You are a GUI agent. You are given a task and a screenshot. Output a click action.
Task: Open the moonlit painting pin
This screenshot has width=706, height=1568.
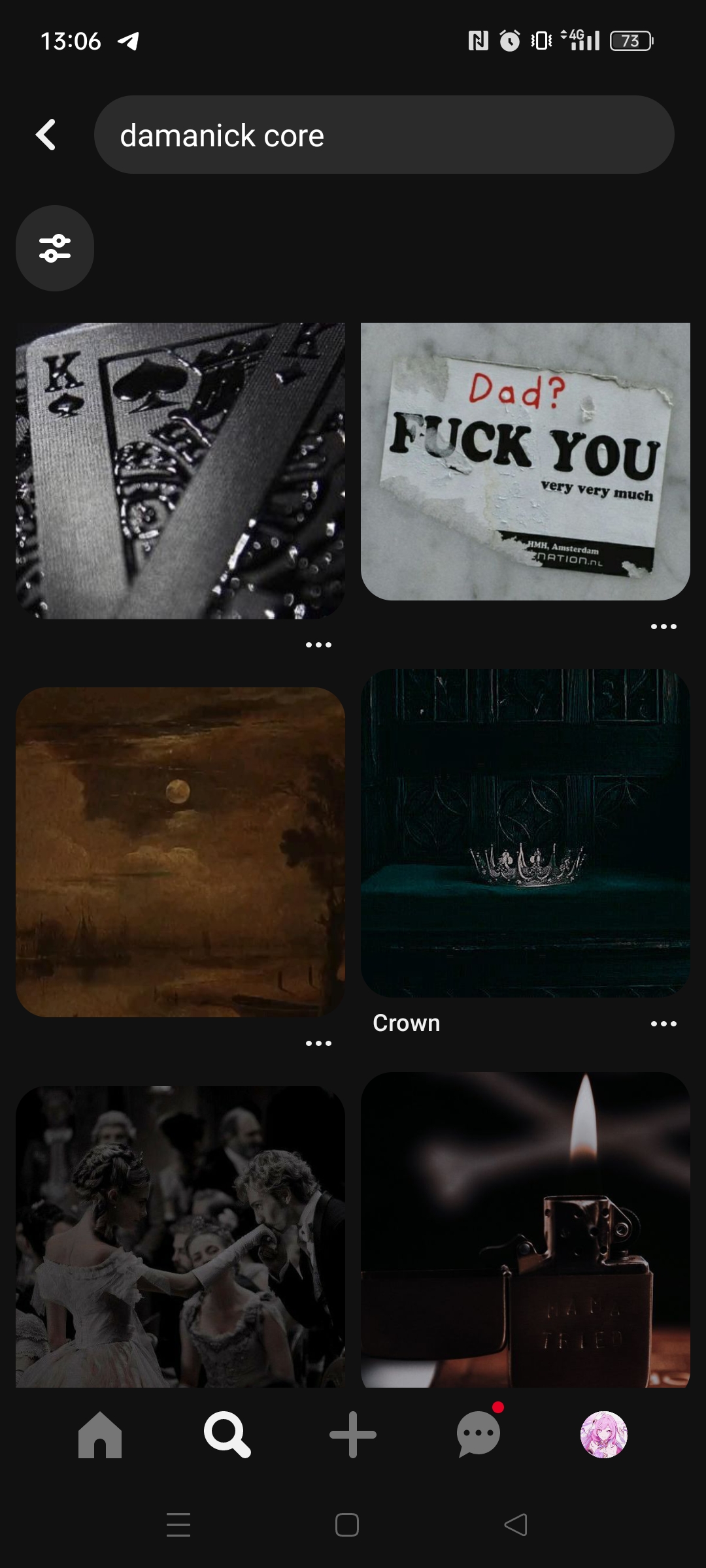point(180,852)
